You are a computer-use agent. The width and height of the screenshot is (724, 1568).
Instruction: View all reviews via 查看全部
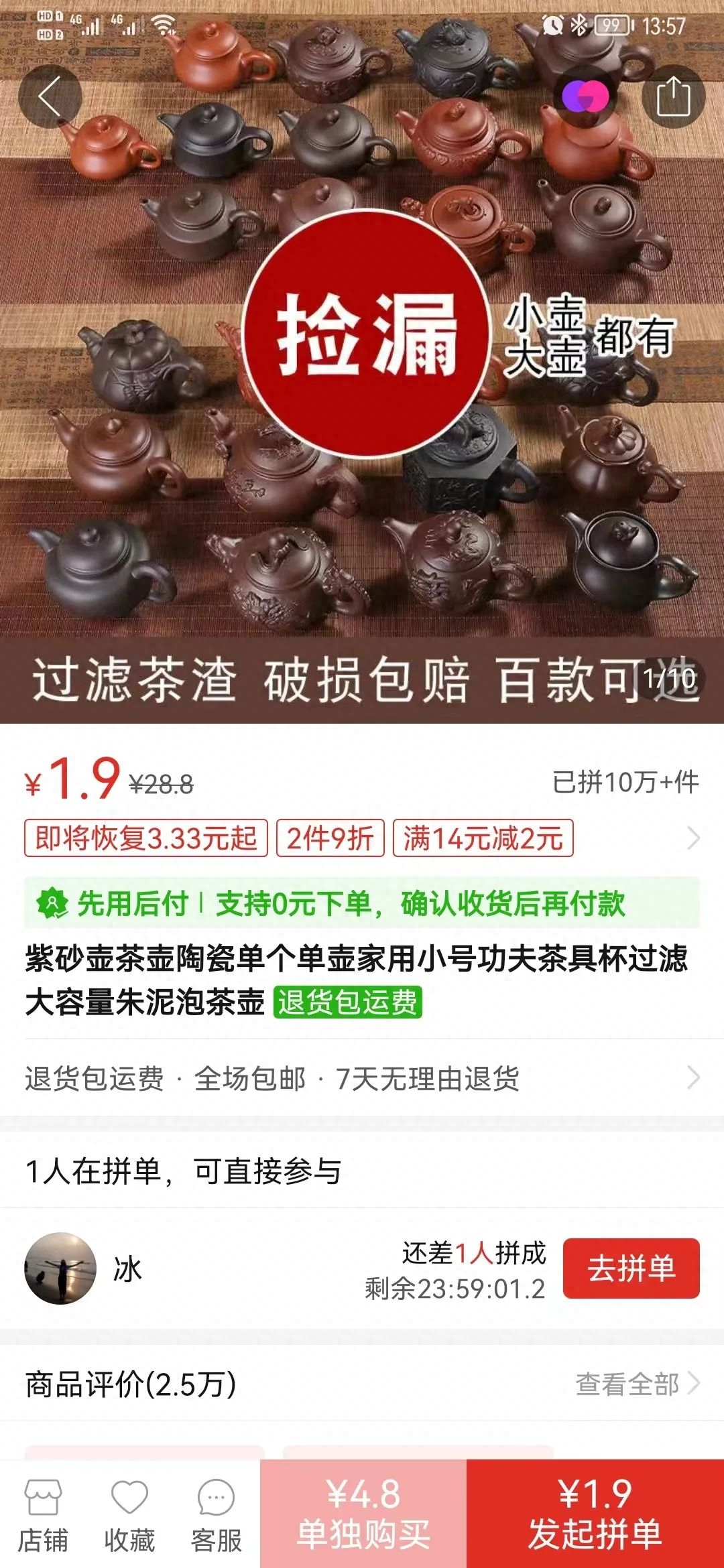pyautogui.click(x=637, y=1384)
